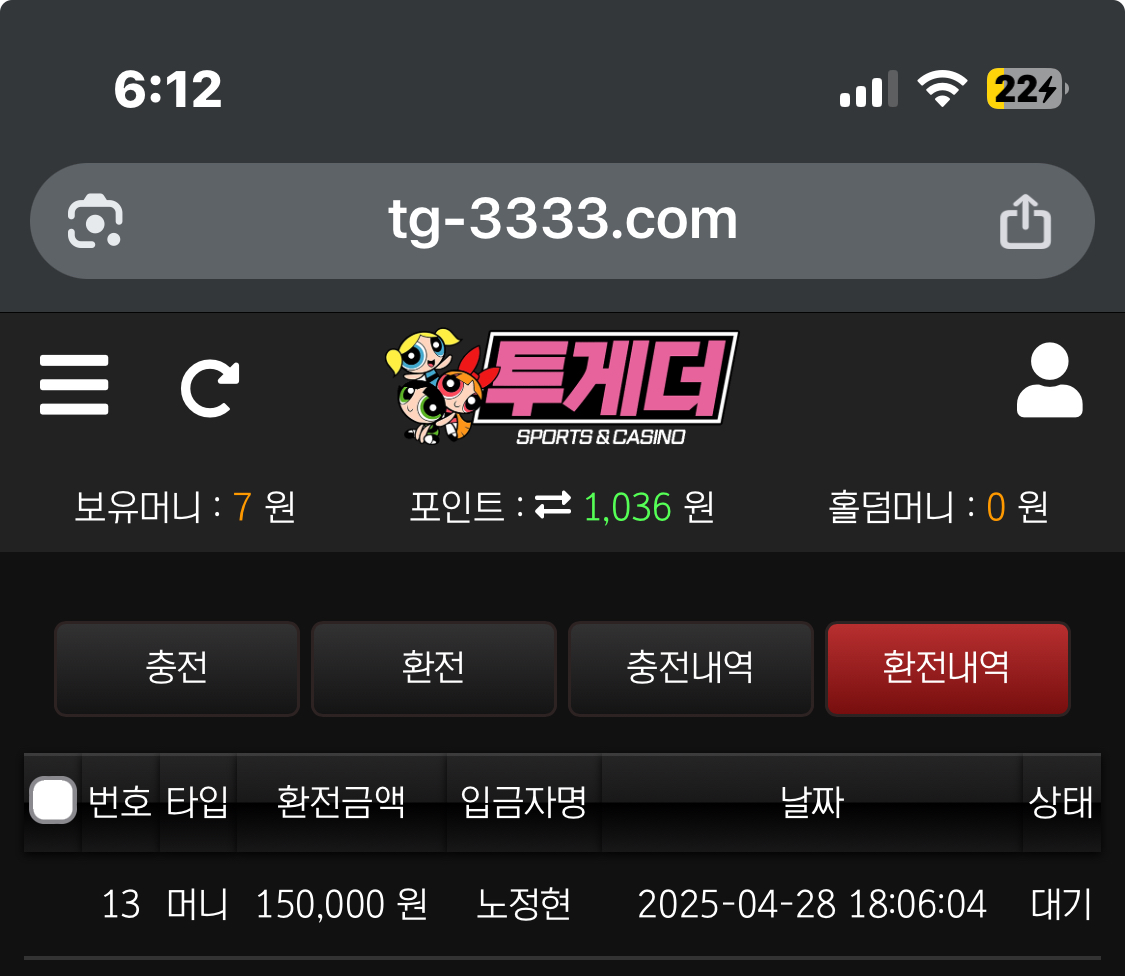Tap the 투게더 logo to go home
Viewport: 1125px width, 976px height.
point(563,389)
